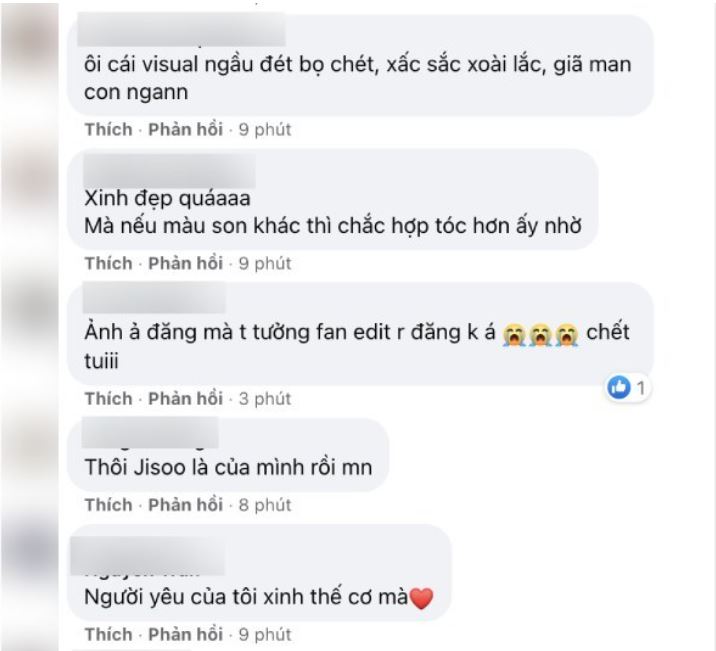Reply to the "Ảnh ả đăng" comment
The height and width of the screenshot is (651, 716).
[x=185, y=399]
